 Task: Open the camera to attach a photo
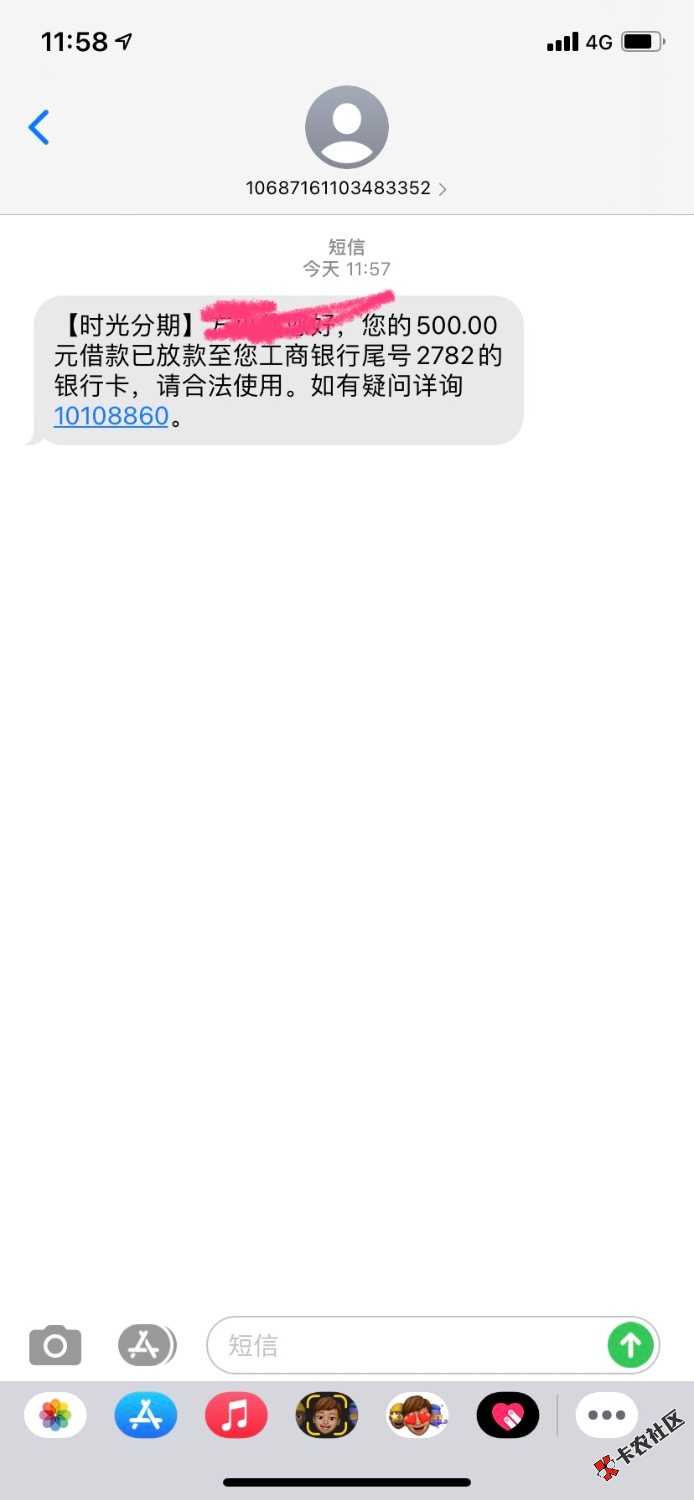point(55,1345)
